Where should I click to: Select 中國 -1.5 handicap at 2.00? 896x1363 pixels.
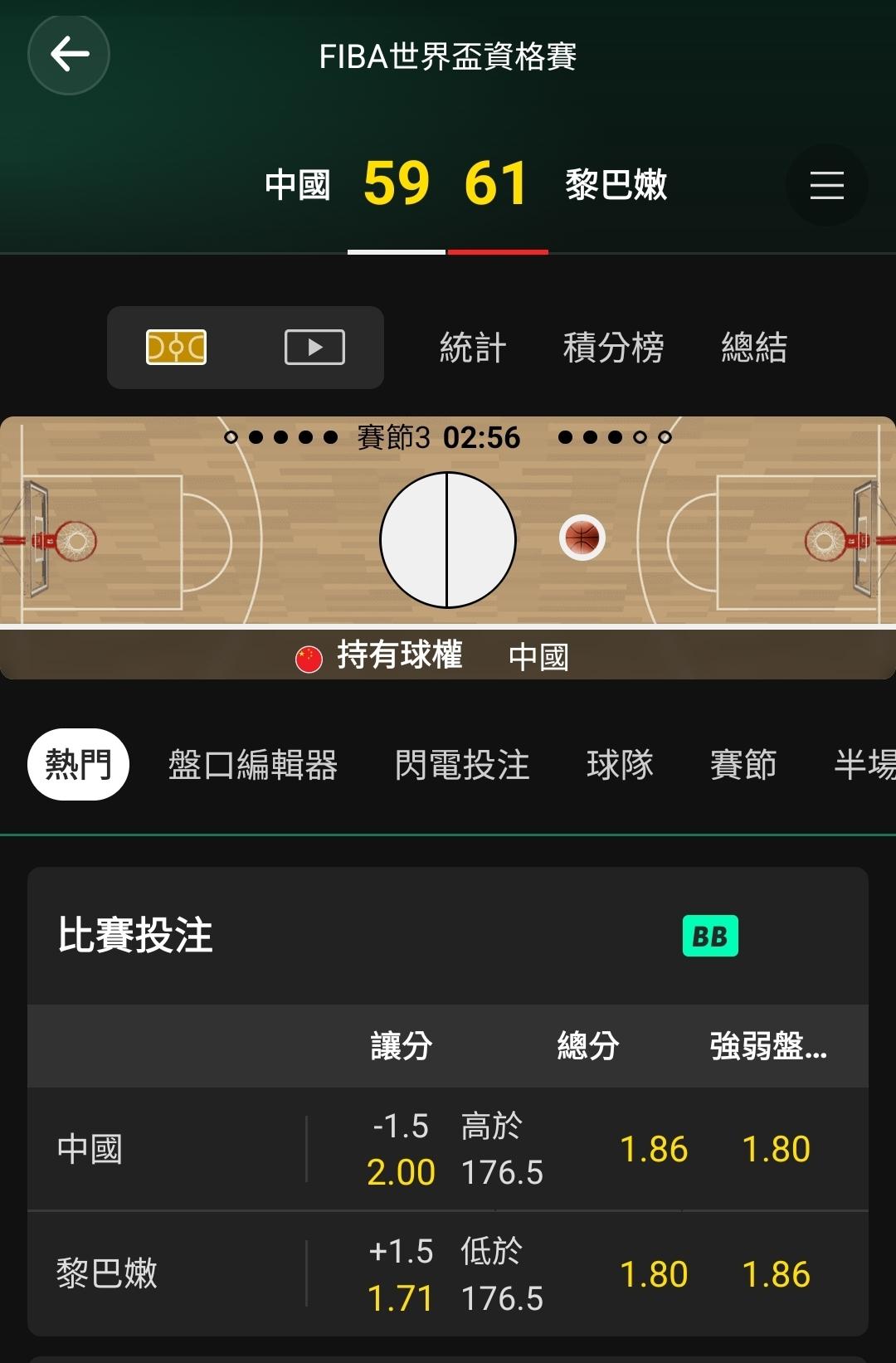[401, 1149]
